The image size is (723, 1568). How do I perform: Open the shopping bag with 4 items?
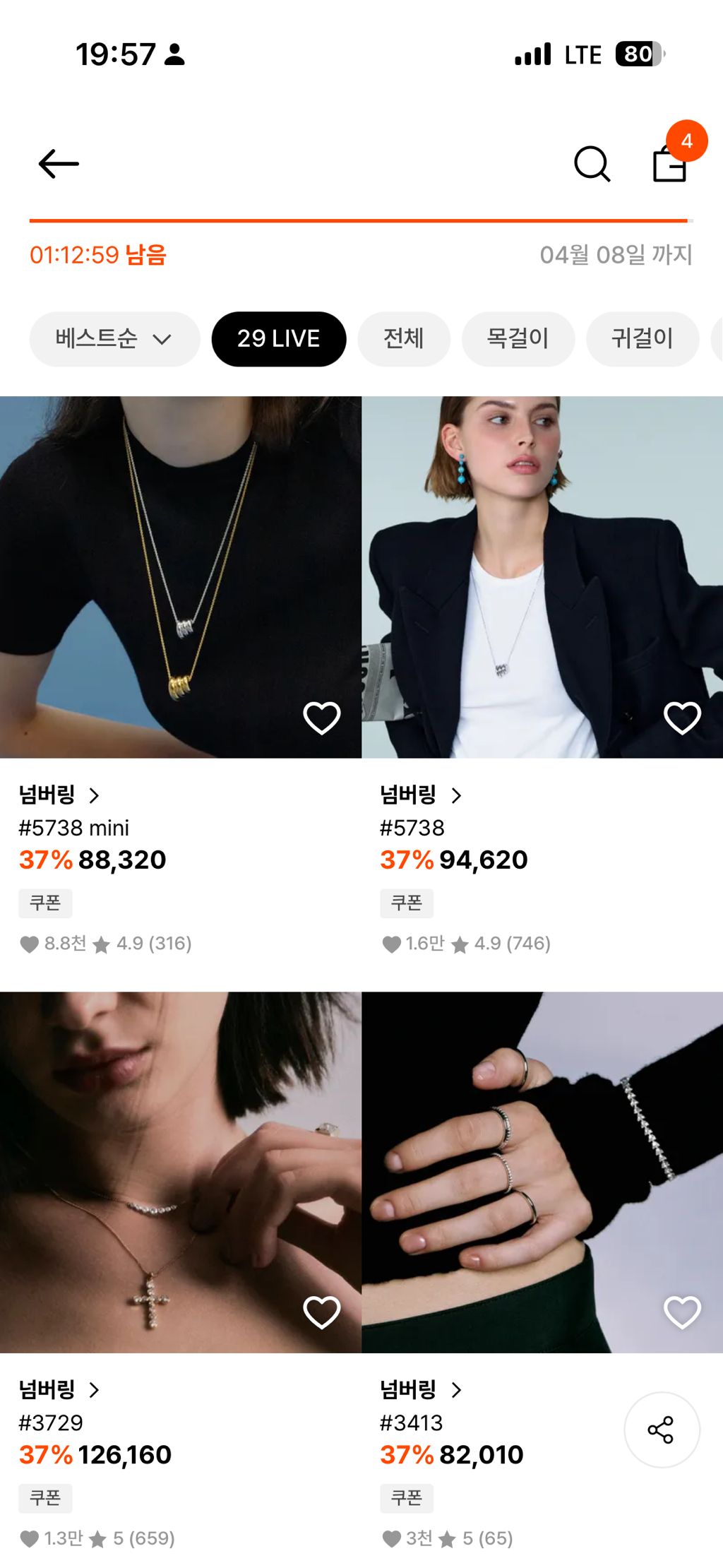[670, 164]
